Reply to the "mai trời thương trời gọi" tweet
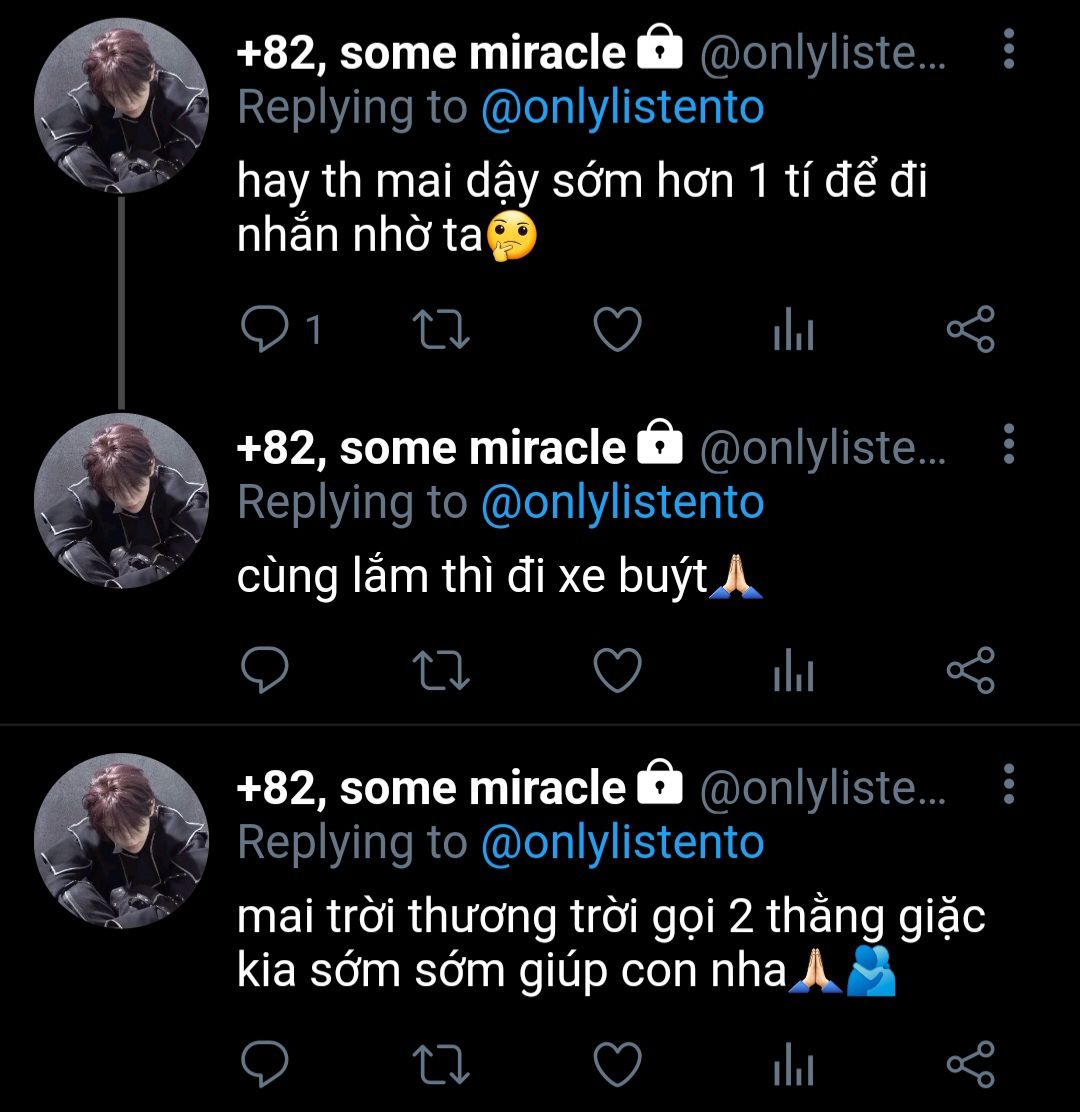The image size is (1080, 1112). pyautogui.click(x=265, y=1064)
